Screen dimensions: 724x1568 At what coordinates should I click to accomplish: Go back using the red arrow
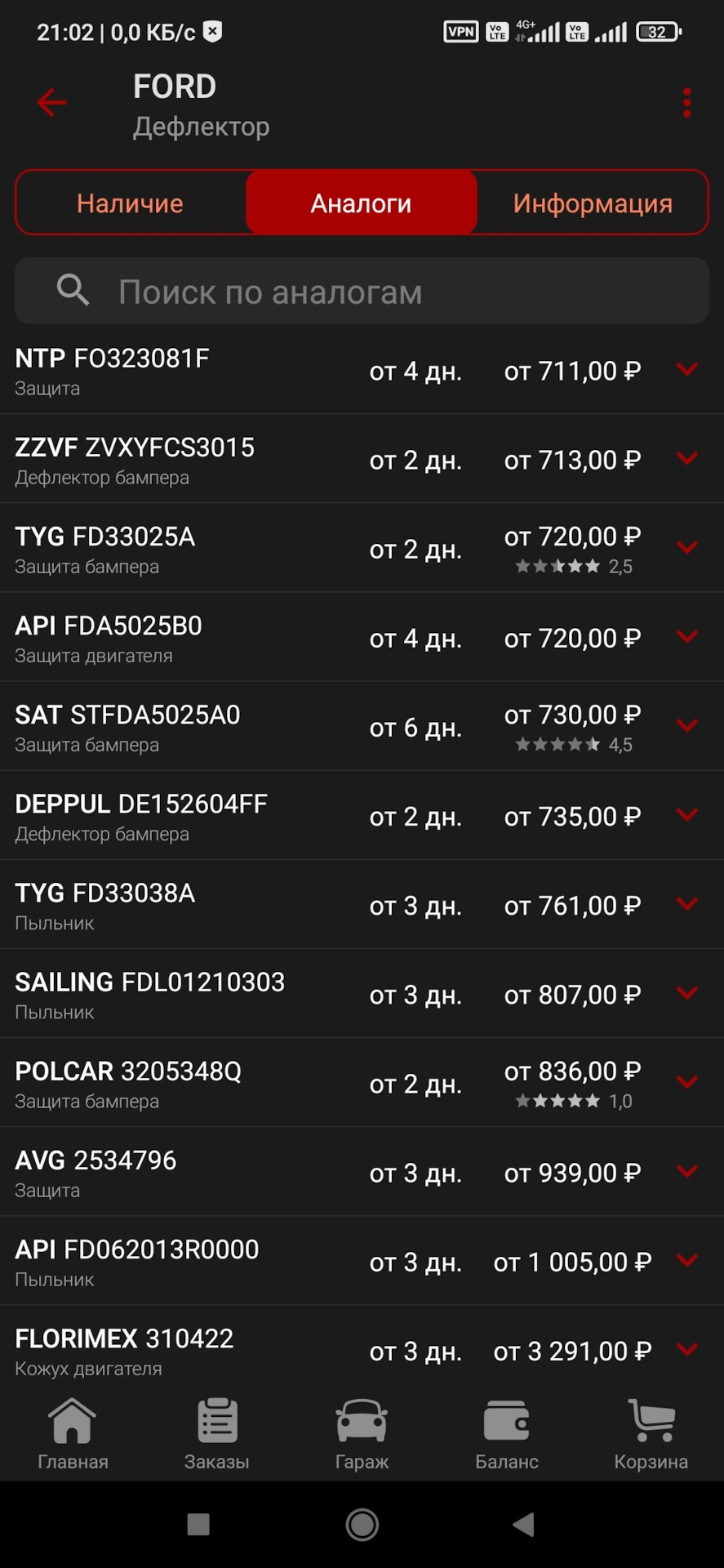click(x=51, y=103)
